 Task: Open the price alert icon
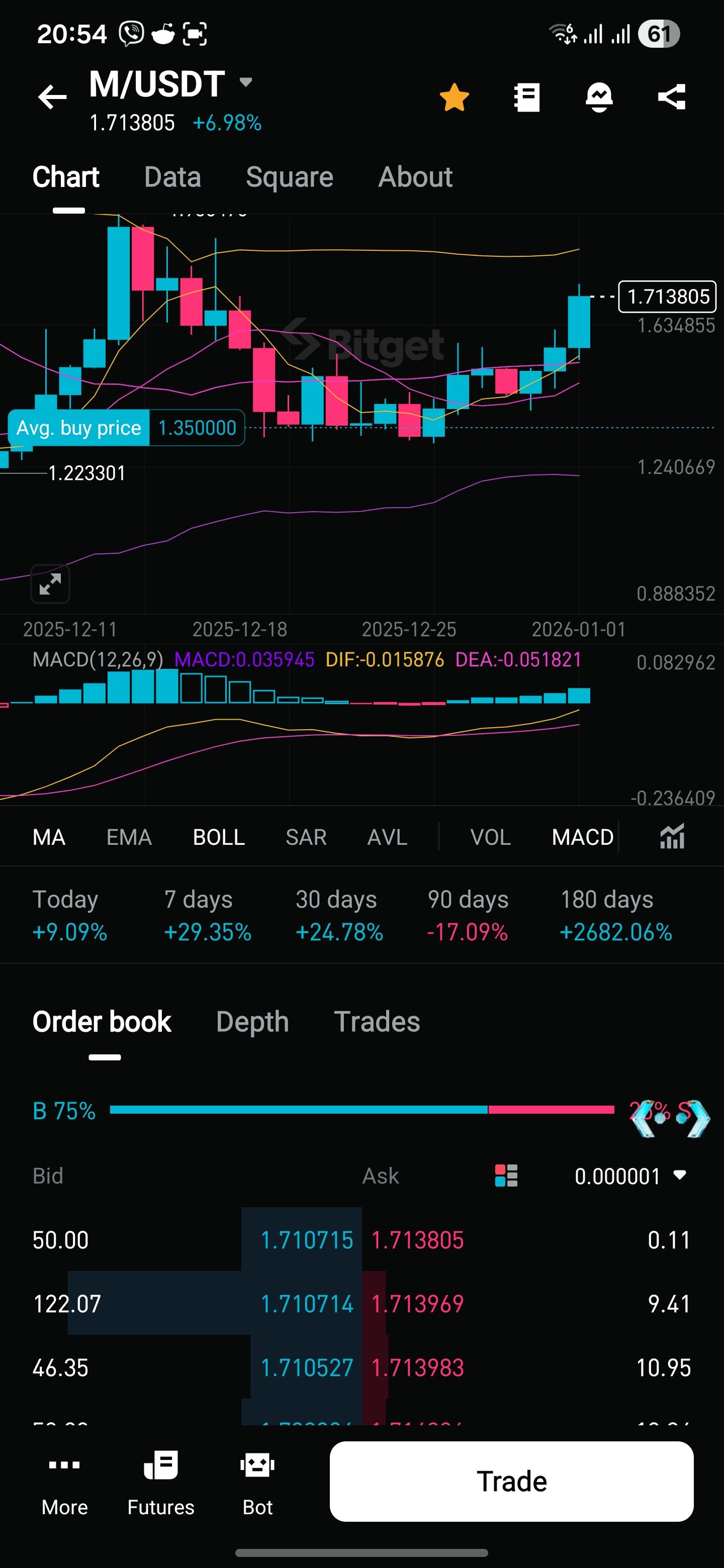click(x=599, y=97)
